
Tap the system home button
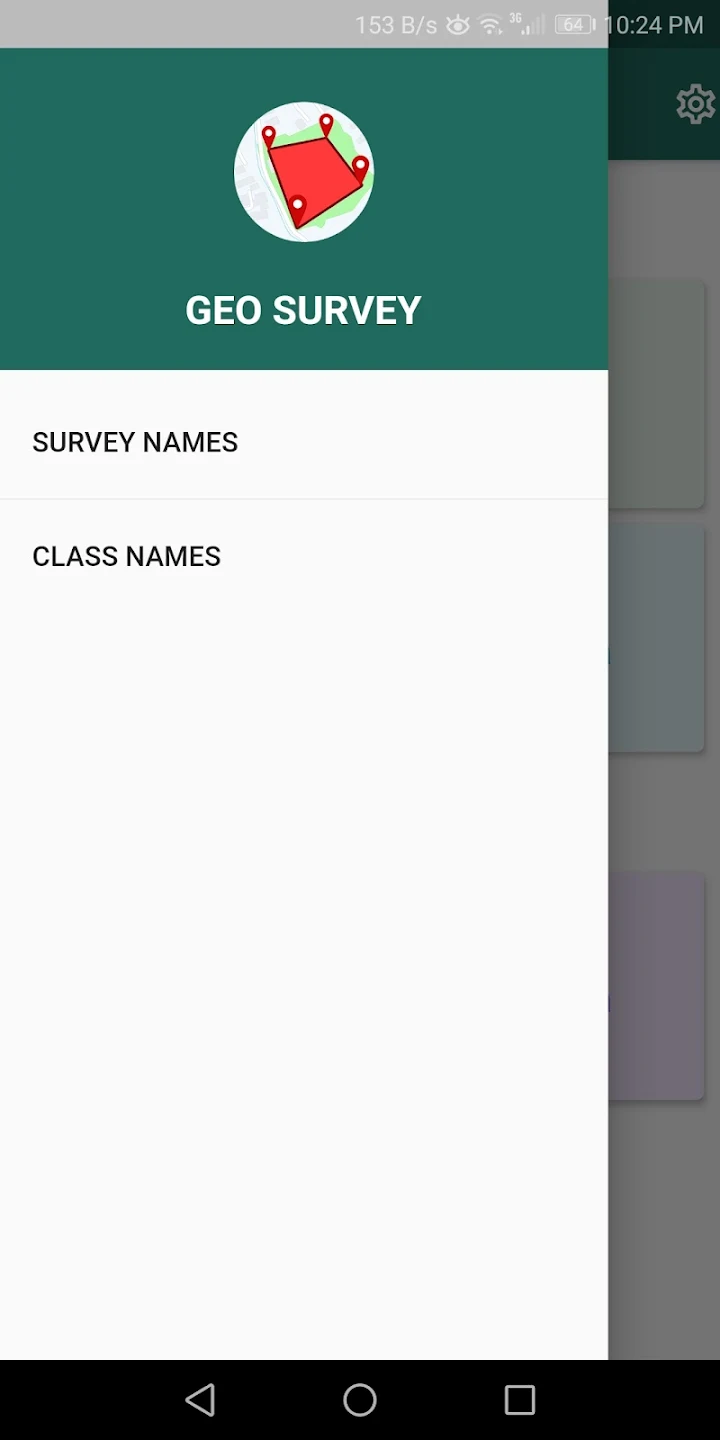(x=360, y=1400)
